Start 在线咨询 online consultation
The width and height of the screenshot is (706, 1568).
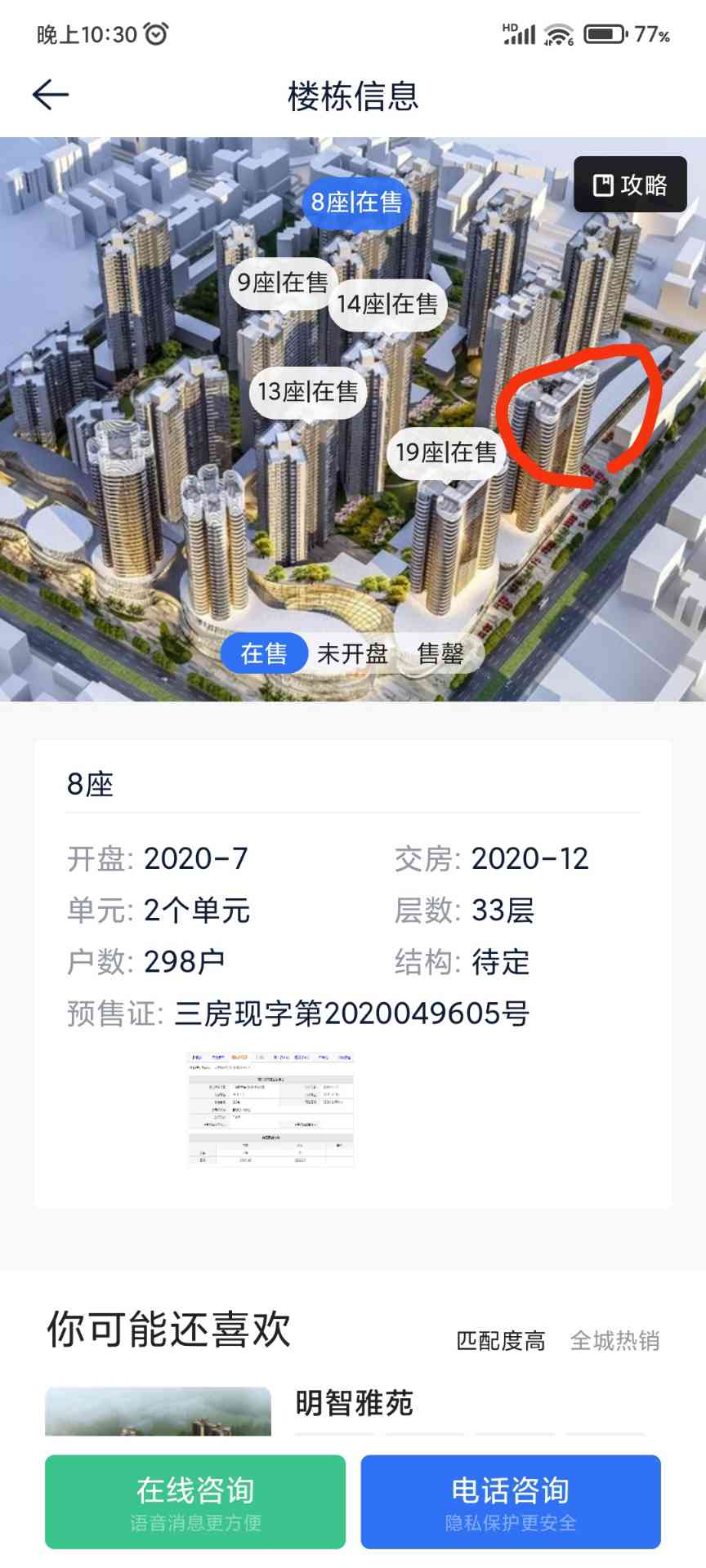[195, 1501]
